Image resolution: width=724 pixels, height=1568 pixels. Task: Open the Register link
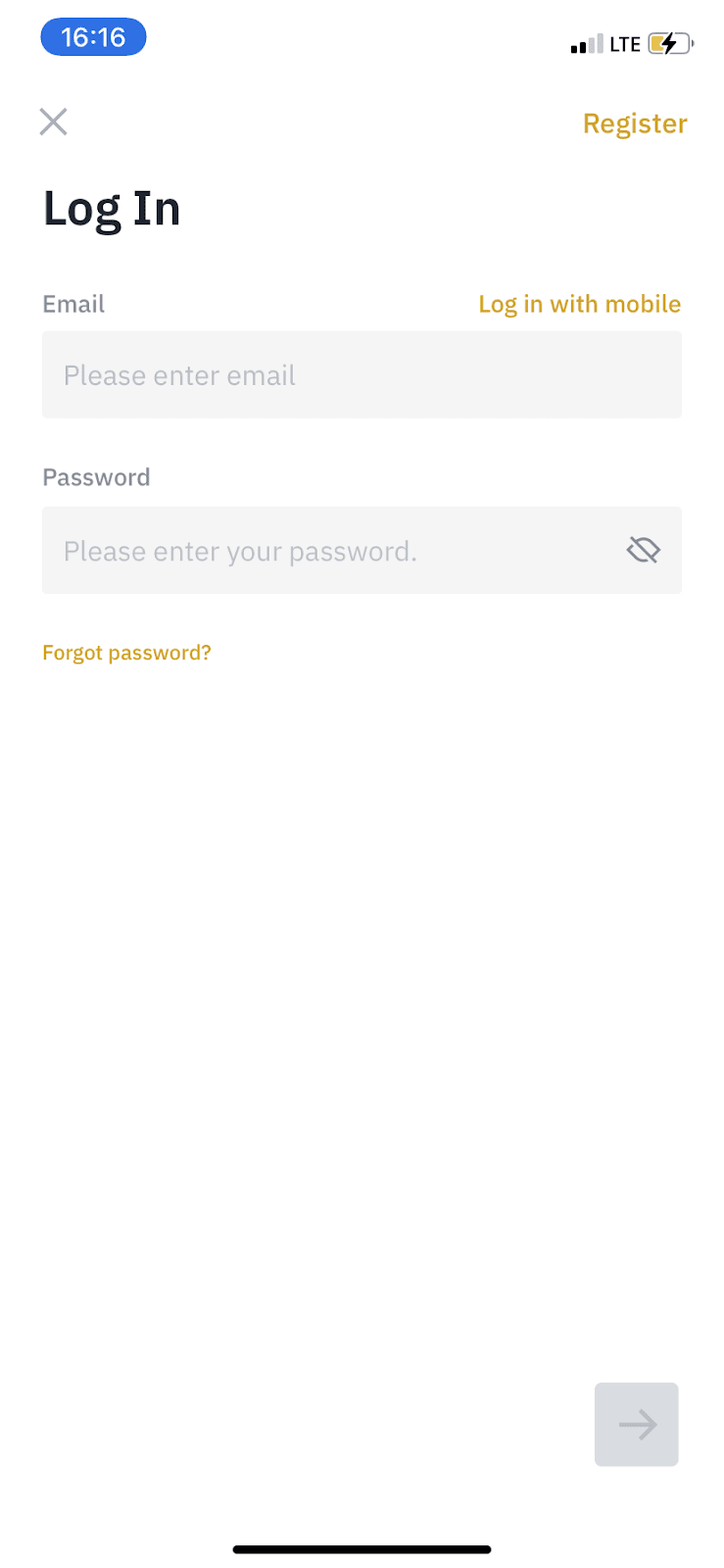[x=635, y=123]
